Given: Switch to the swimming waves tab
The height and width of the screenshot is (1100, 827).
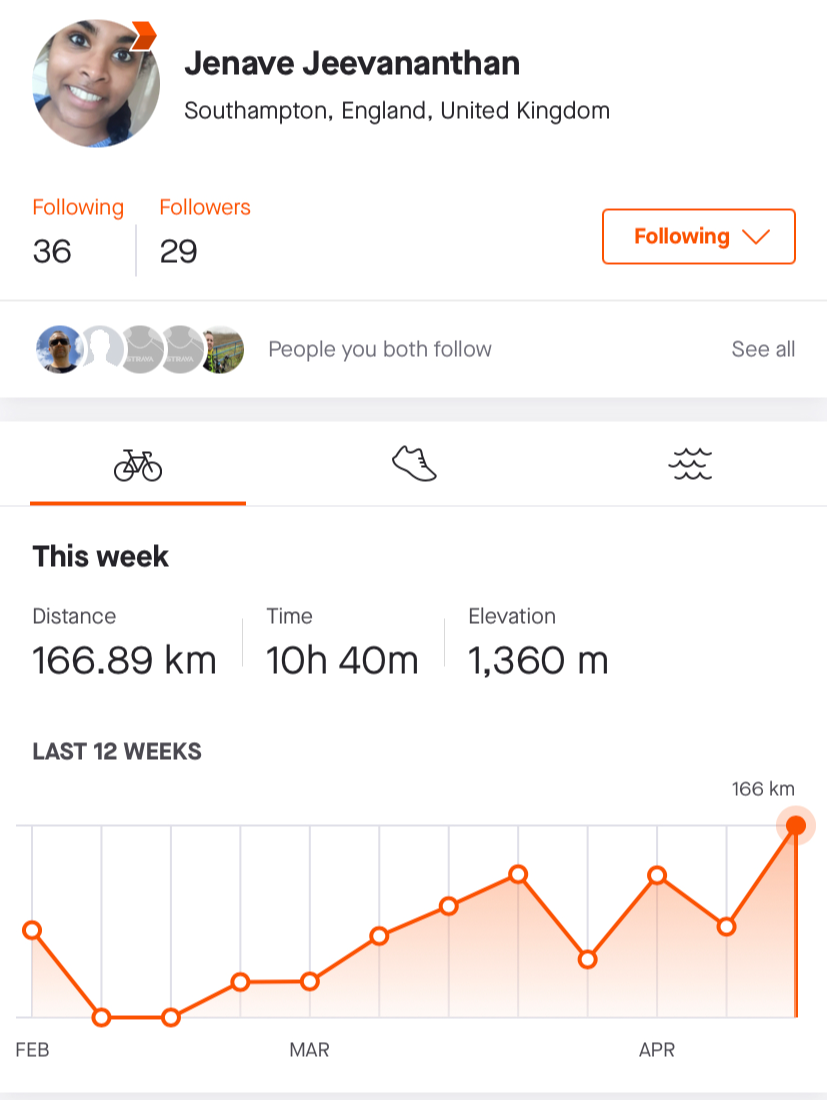Looking at the screenshot, I should [x=689, y=464].
